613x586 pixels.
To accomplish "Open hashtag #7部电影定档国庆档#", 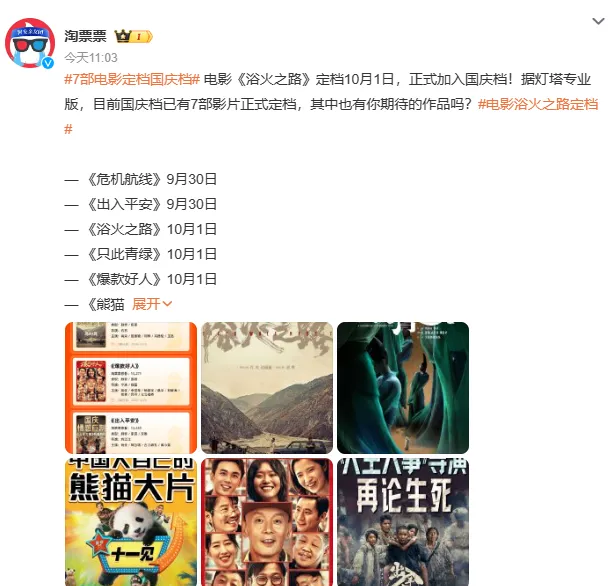I will pyautogui.click(x=132, y=79).
